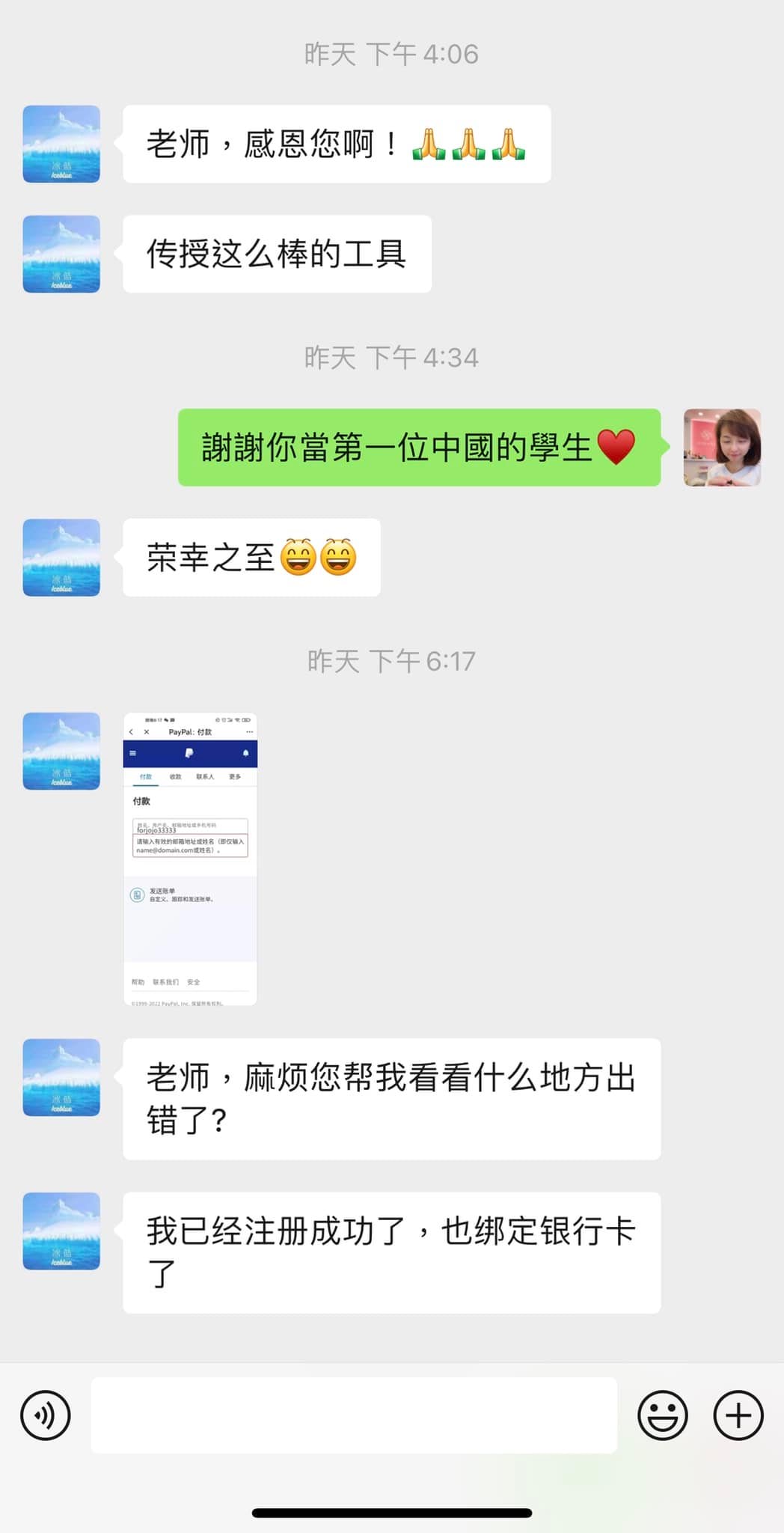The height and width of the screenshot is (1533, 784).
Task: Open the woman's profile photo avatar
Action: pyautogui.click(x=722, y=448)
